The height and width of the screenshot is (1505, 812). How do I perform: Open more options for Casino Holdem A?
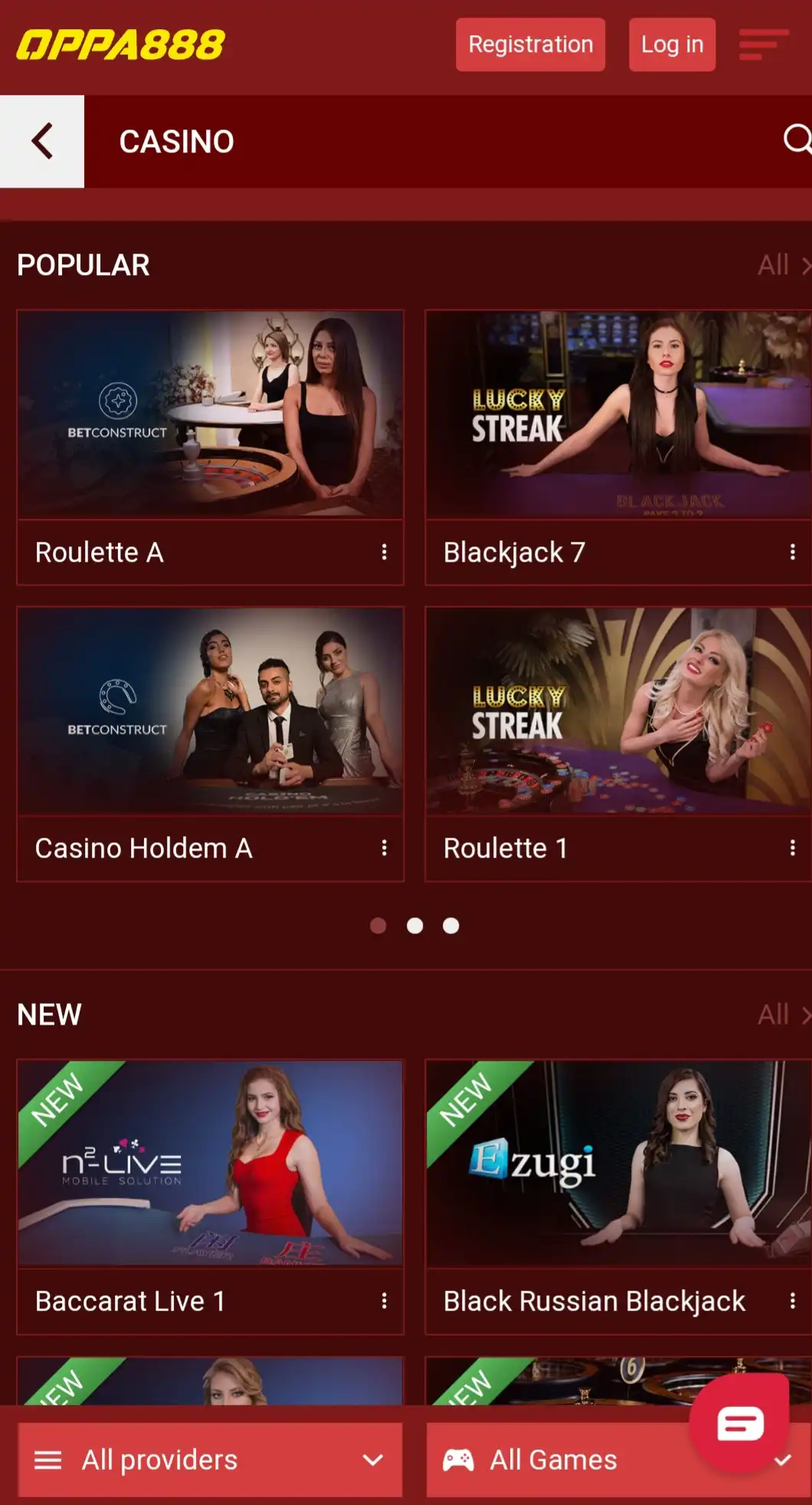[384, 848]
